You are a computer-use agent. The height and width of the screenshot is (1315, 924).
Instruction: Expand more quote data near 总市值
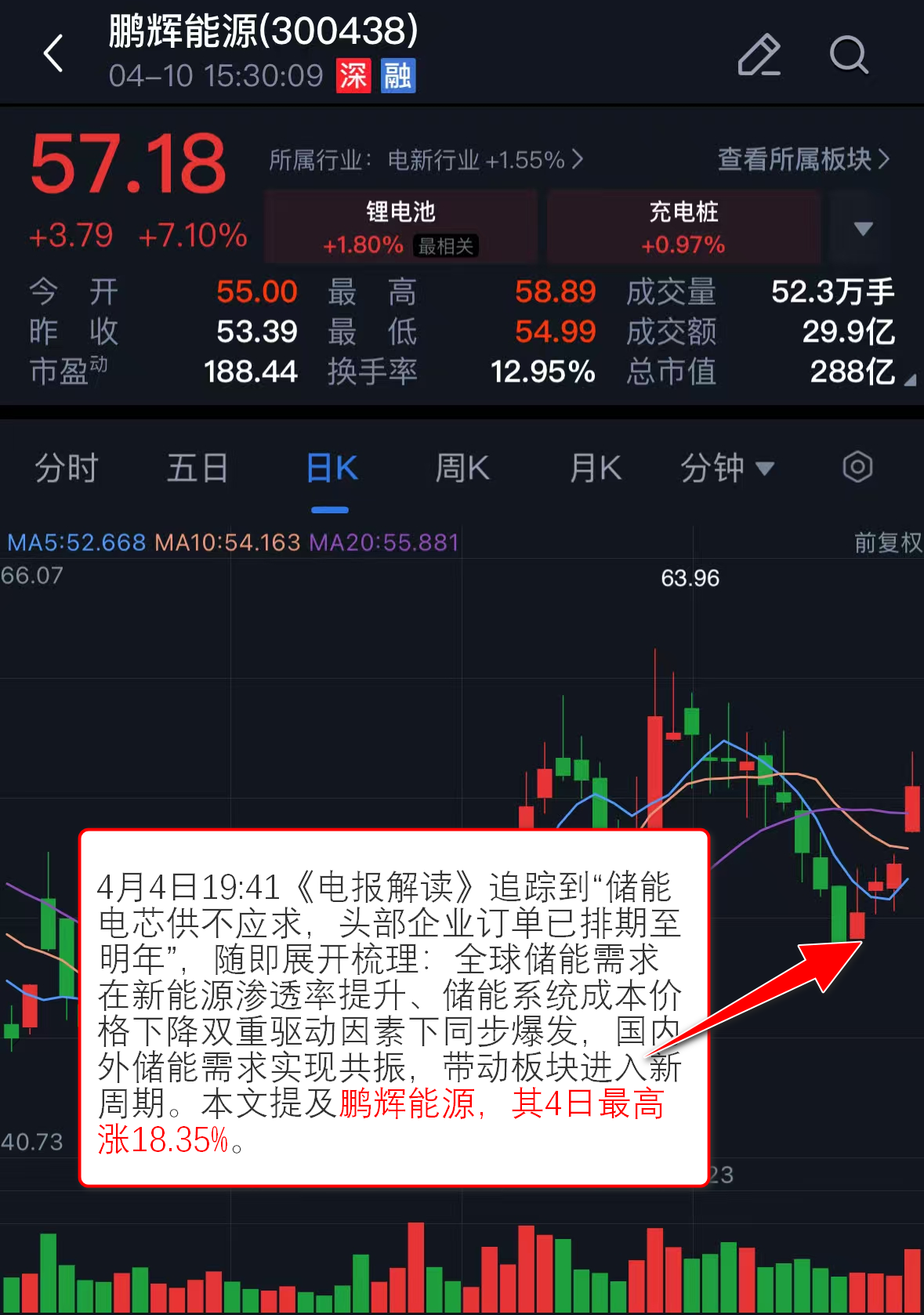tap(909, 380)
